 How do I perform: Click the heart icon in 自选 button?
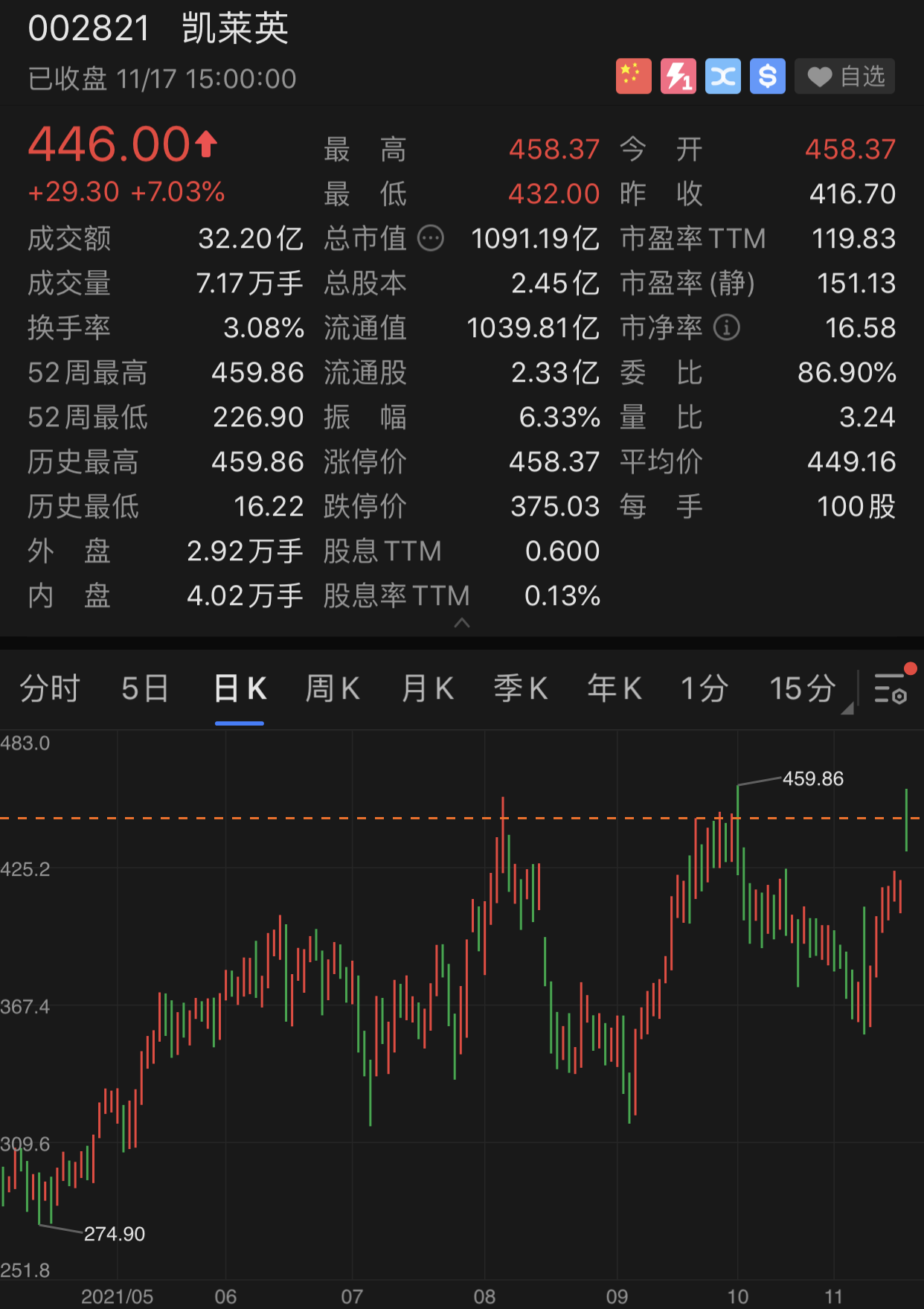(819, 76)
